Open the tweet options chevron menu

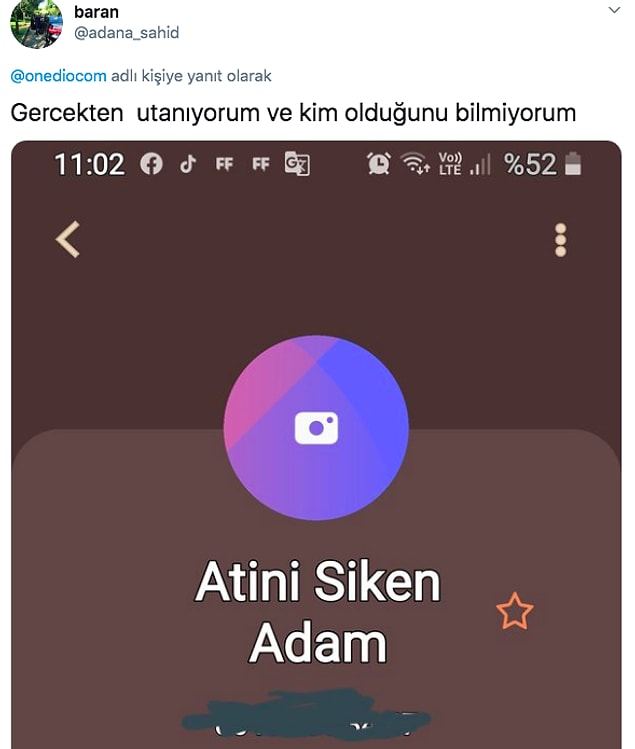coord(614,10)
